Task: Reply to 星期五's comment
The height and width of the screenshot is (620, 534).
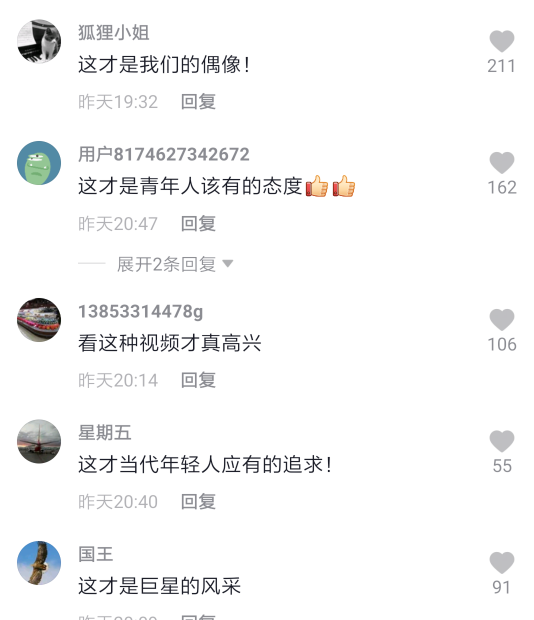Action: click(198, 502)
